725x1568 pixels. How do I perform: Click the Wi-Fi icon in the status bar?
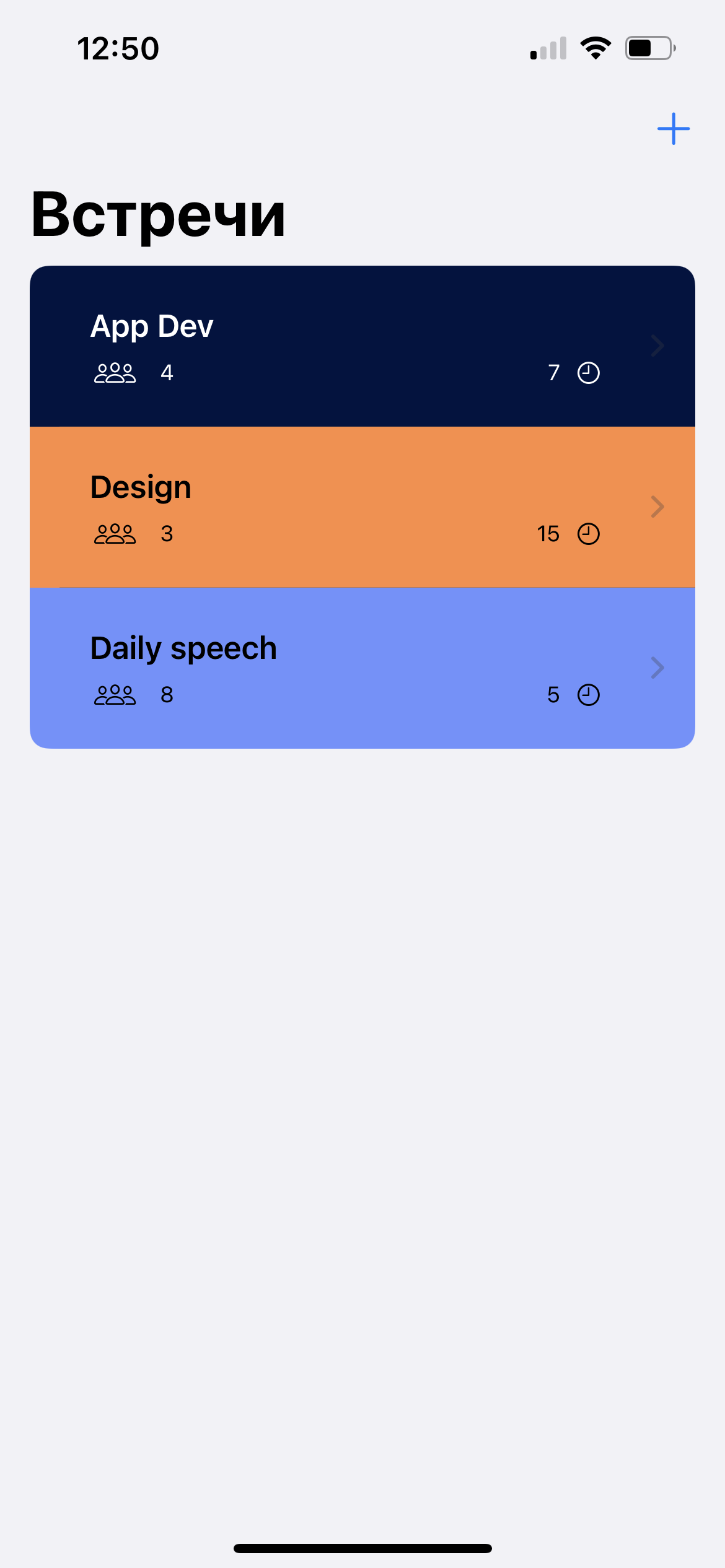click(595, 48)
